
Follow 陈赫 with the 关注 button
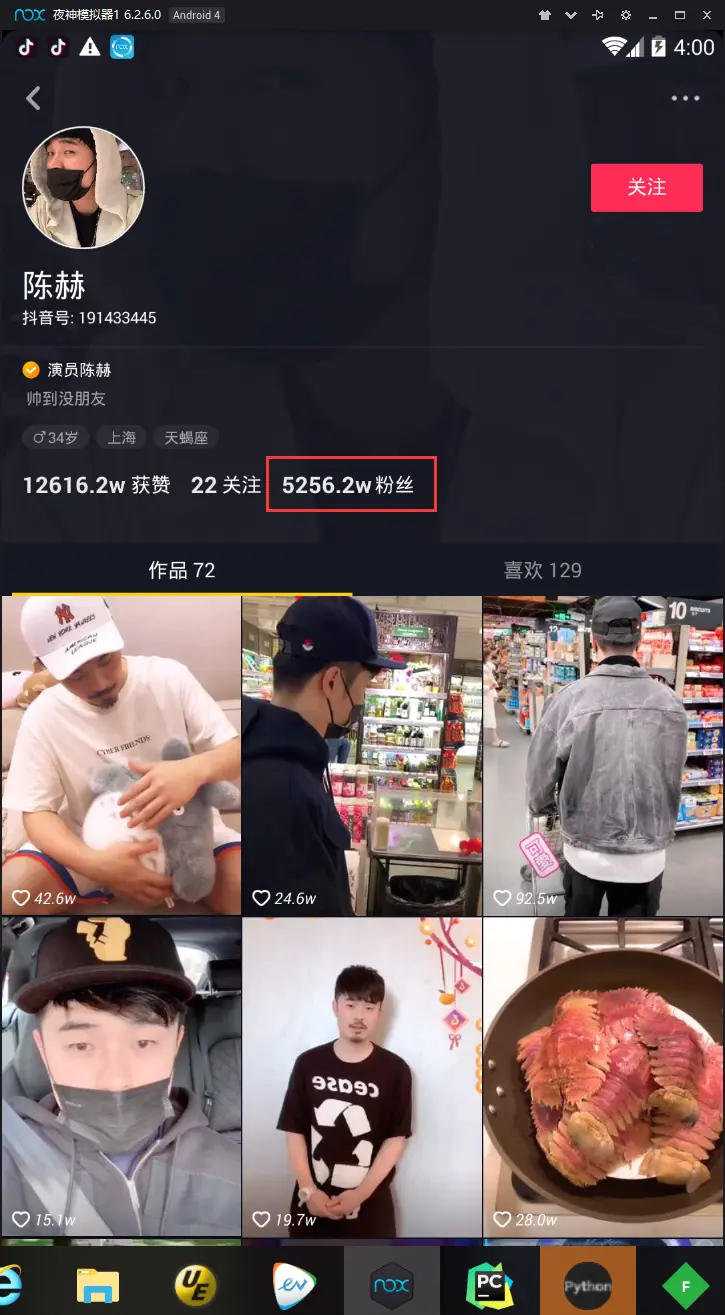[x=646, y=187]
